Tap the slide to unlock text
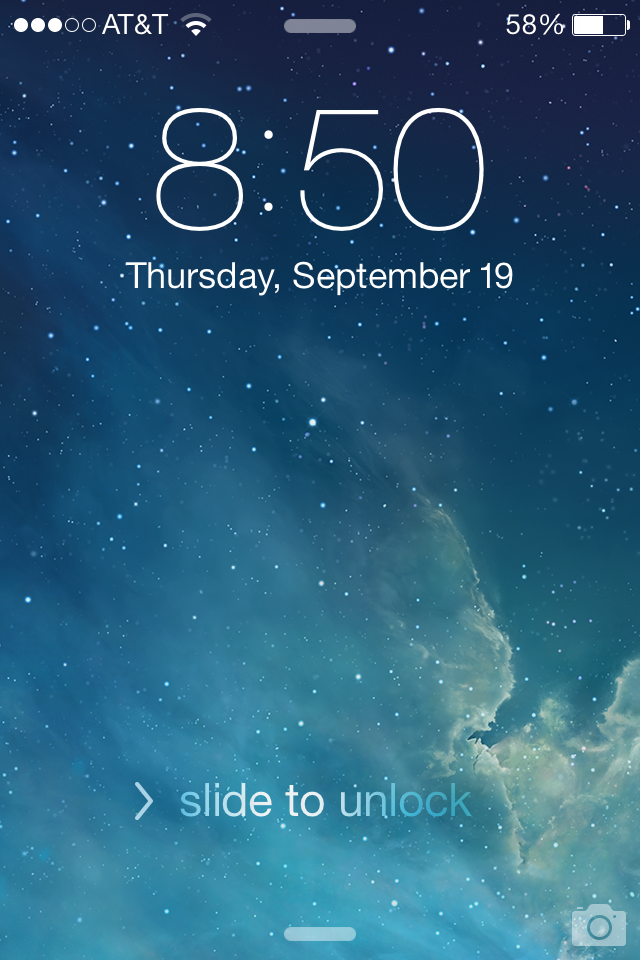 (324, 801)
